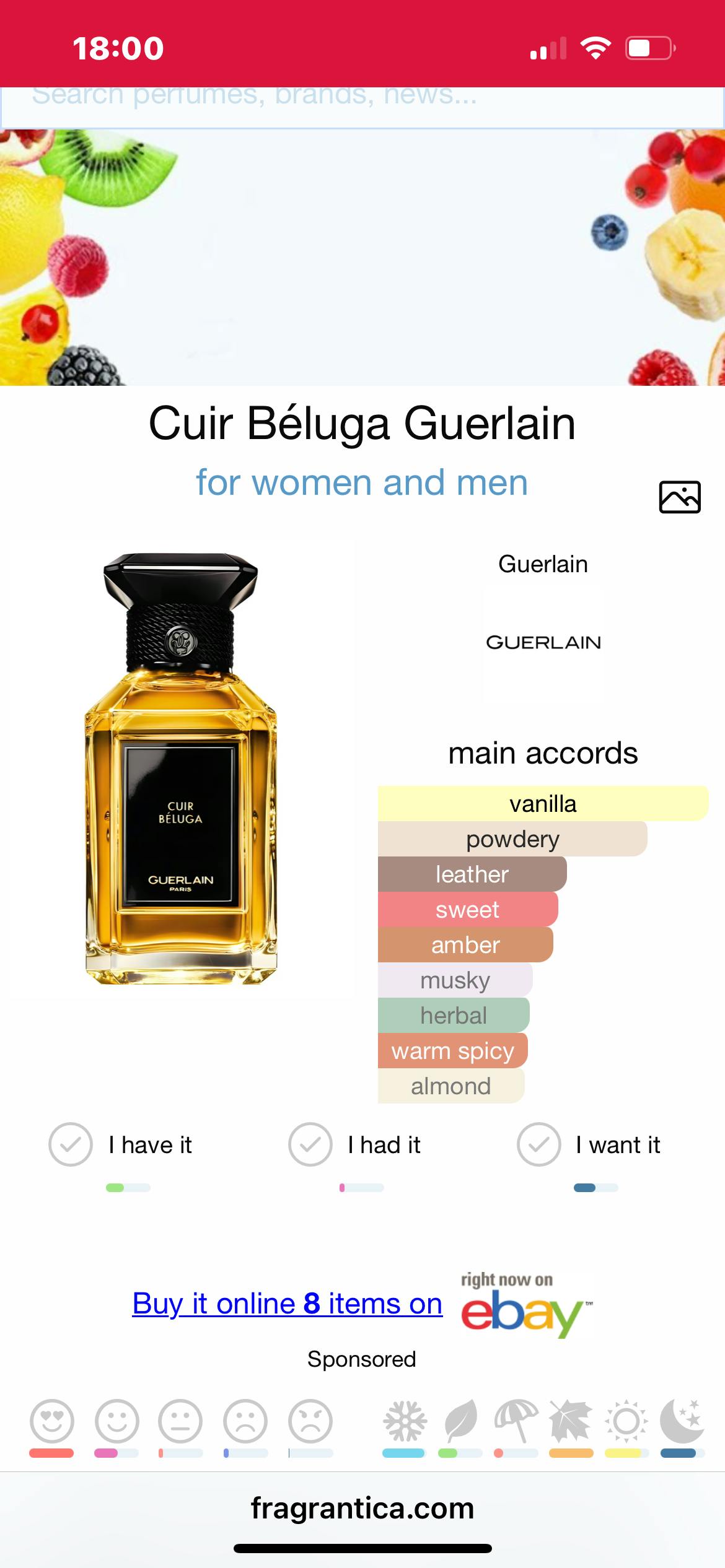Vote winter with the snowflake icon

pos(405,1421)
